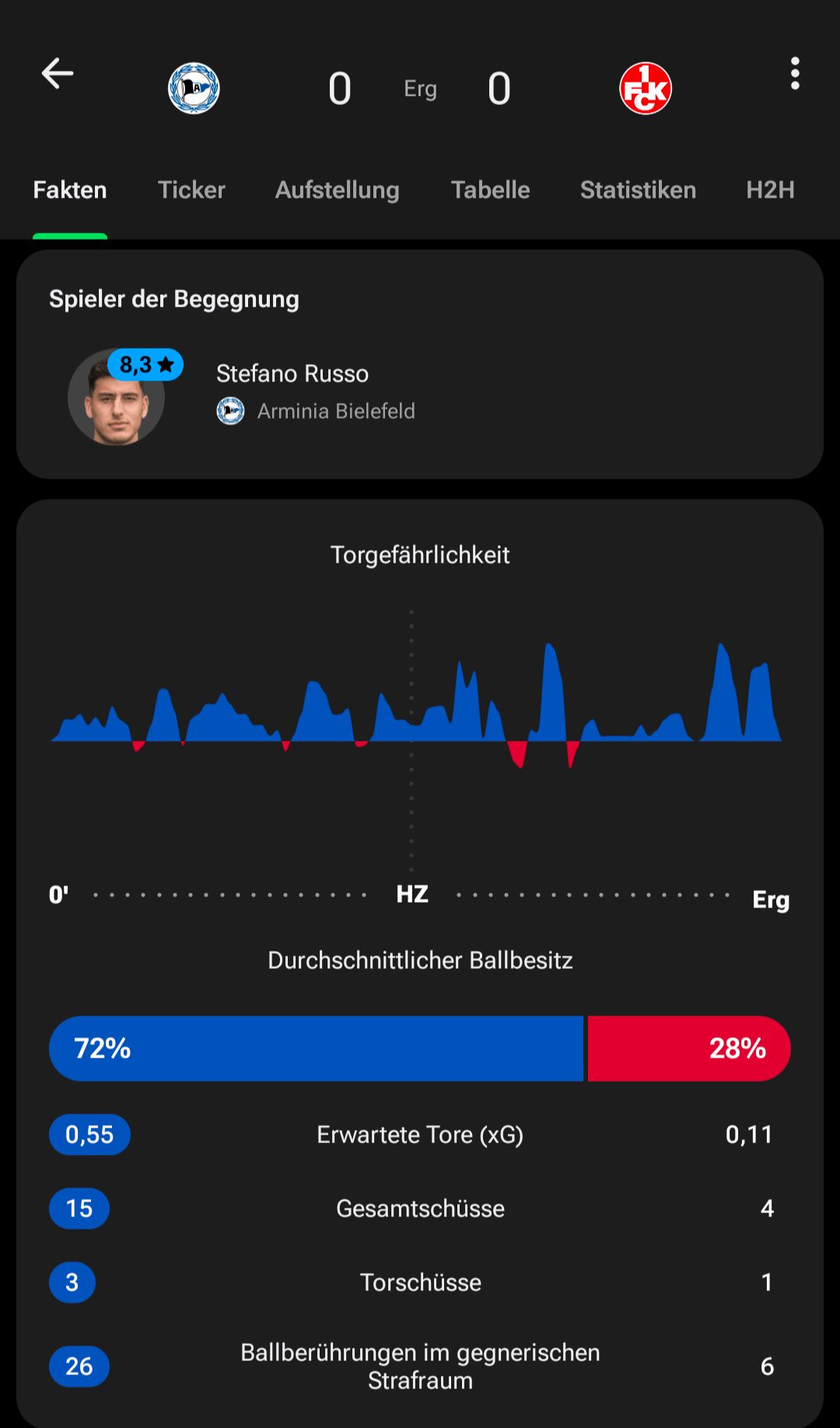Viewport: 840px width, 1428px height.
Task: Switch to the Ticker tab
Action: [191, 190]
